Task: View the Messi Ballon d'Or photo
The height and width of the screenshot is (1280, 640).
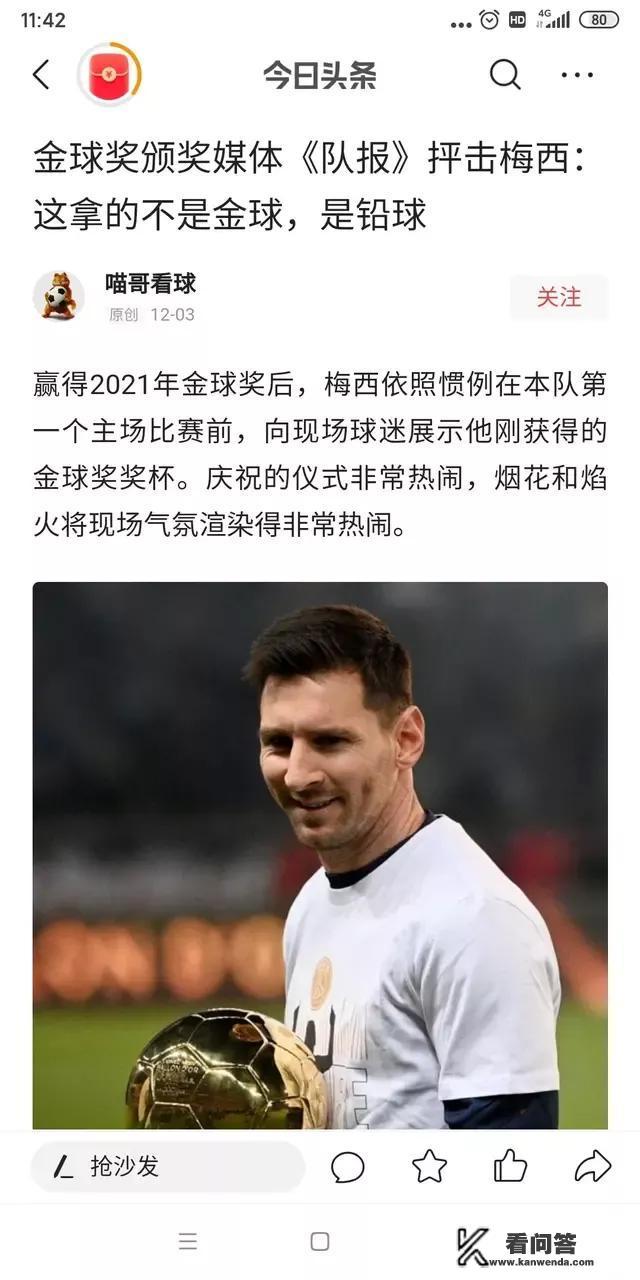Action: (320, 855)
